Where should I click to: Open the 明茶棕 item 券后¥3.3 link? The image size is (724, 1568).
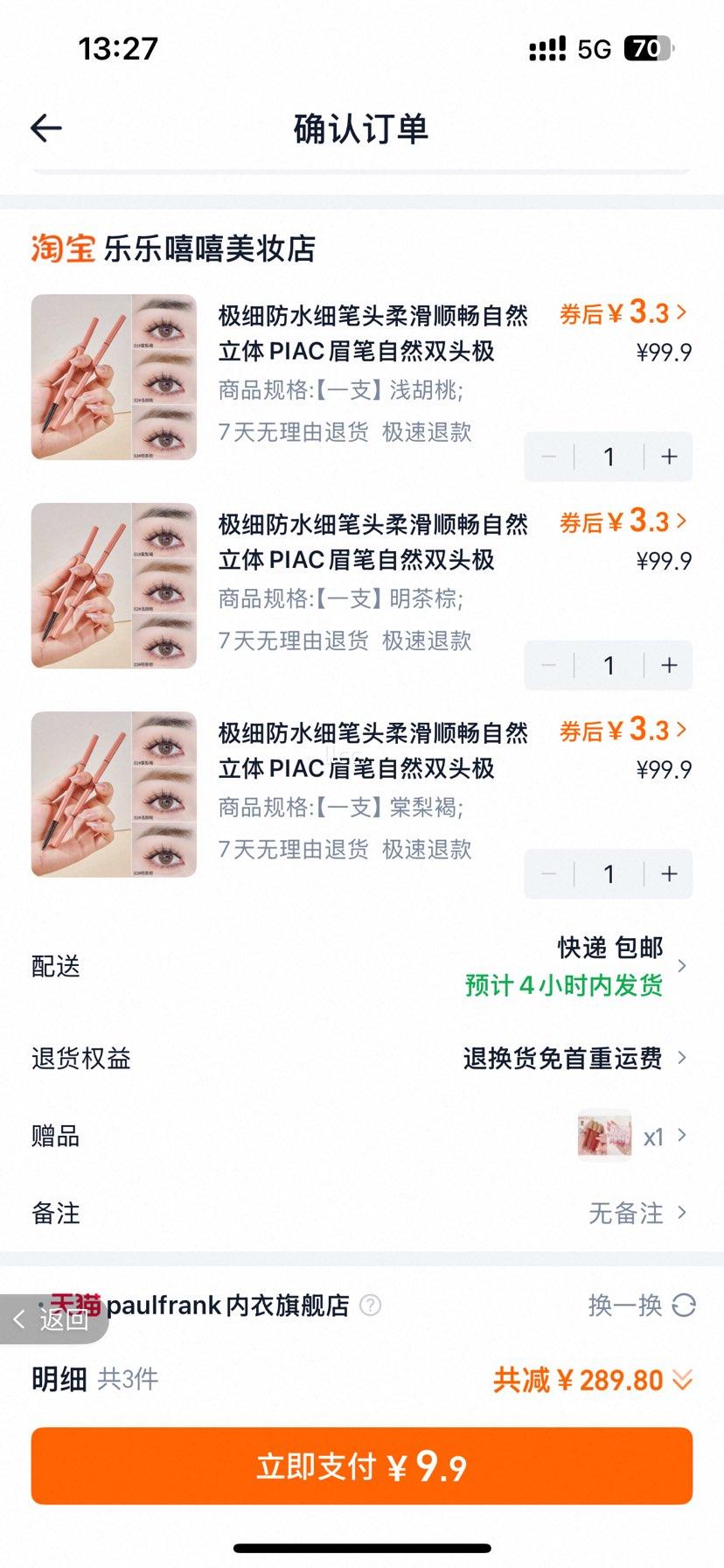[622, 522]
